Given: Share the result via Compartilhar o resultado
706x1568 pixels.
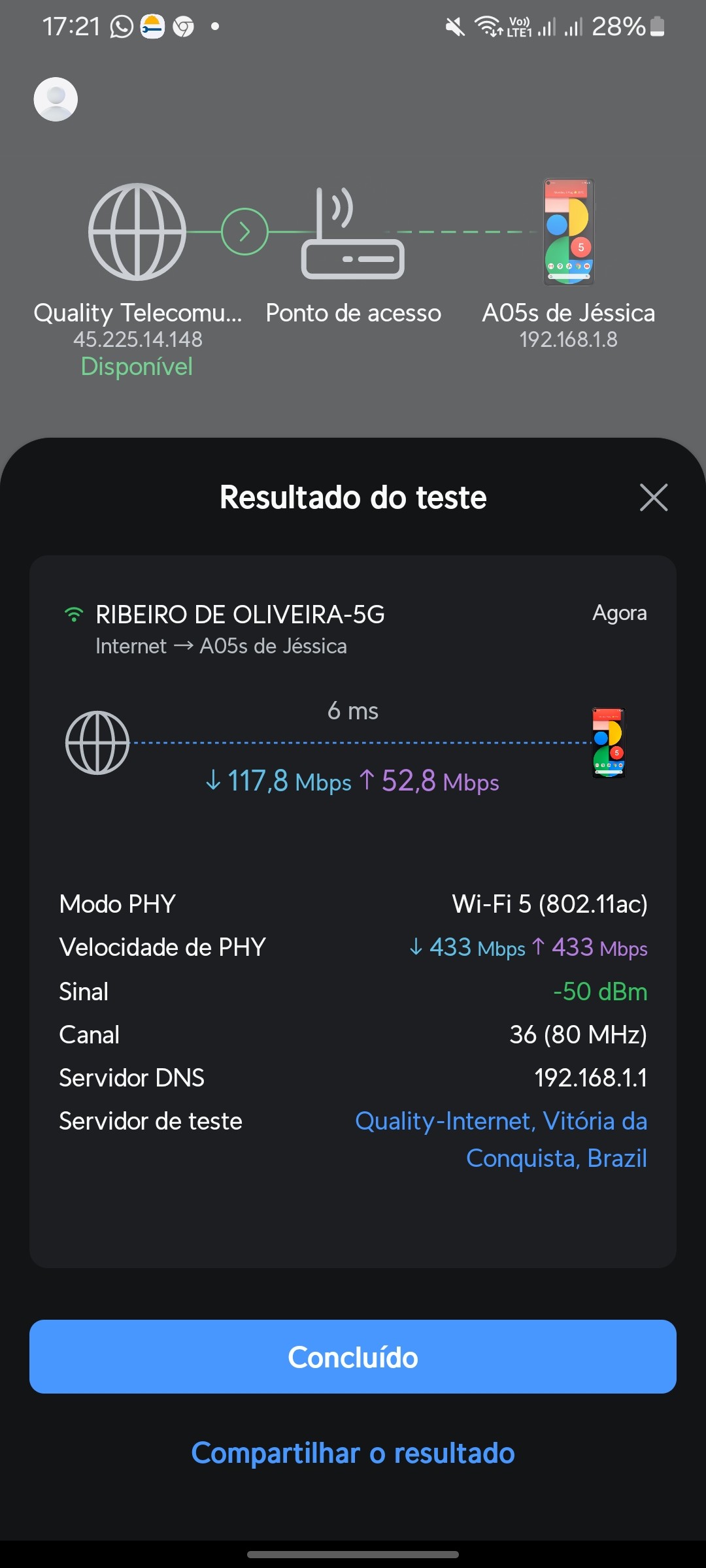Looking at the screenshot, I should point(353,1453).
